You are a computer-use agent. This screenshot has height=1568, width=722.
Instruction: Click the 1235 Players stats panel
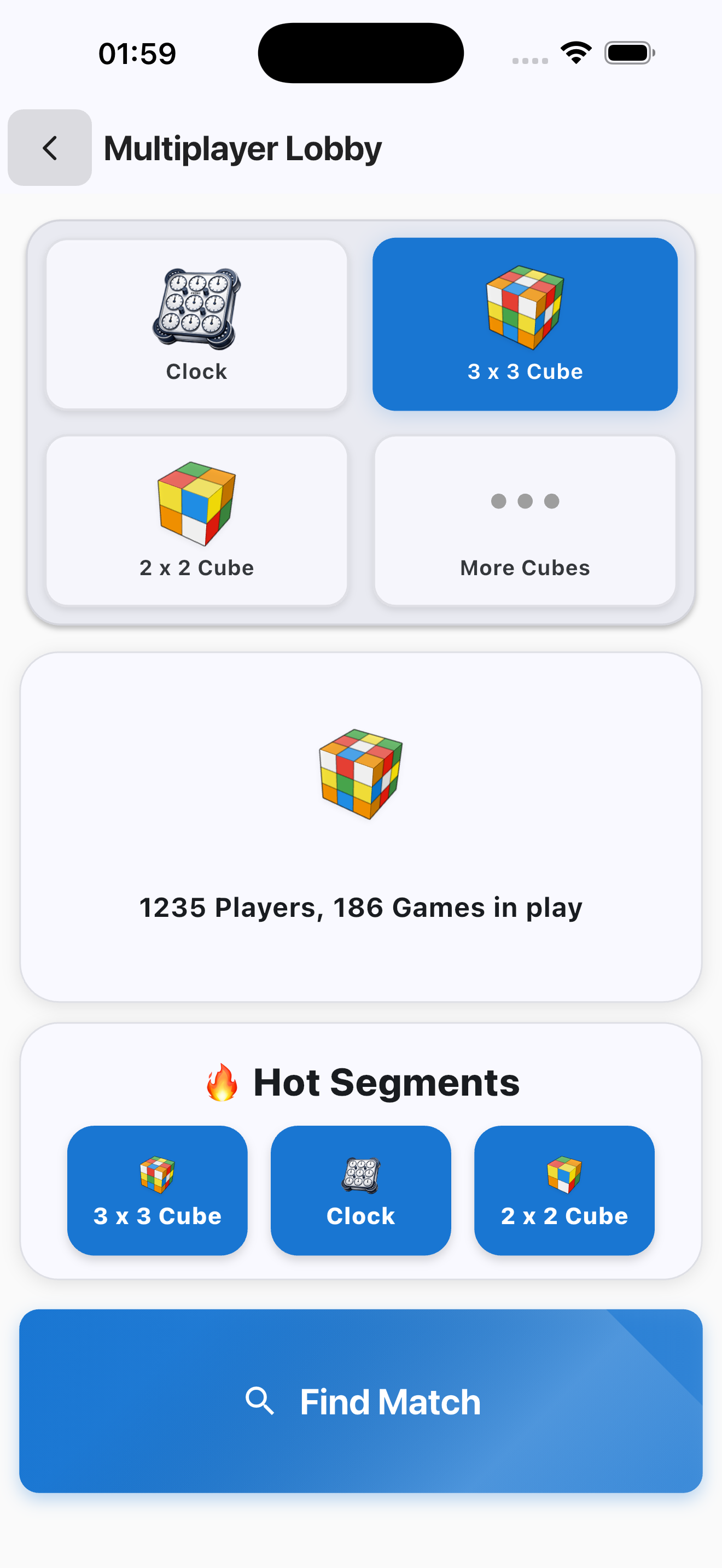pyautogui.click(x=360, y=906)
